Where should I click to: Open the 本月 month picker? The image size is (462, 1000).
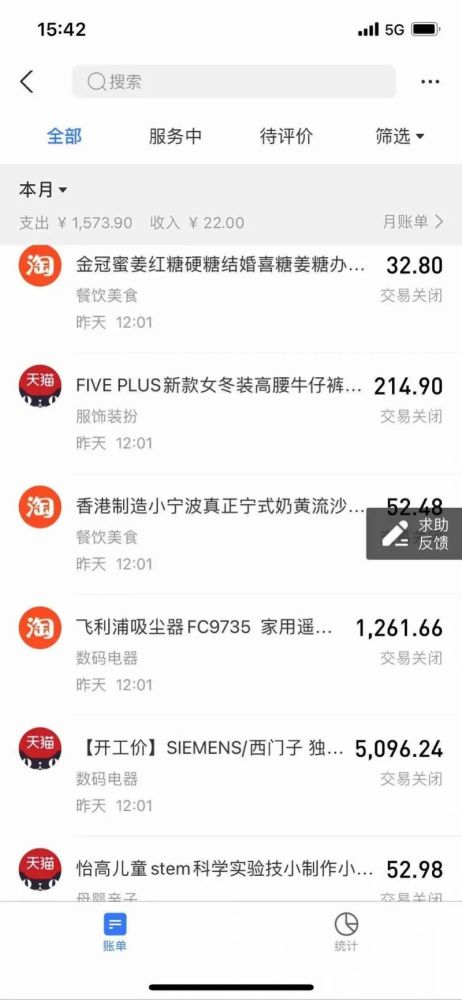(x=43, y=189)
